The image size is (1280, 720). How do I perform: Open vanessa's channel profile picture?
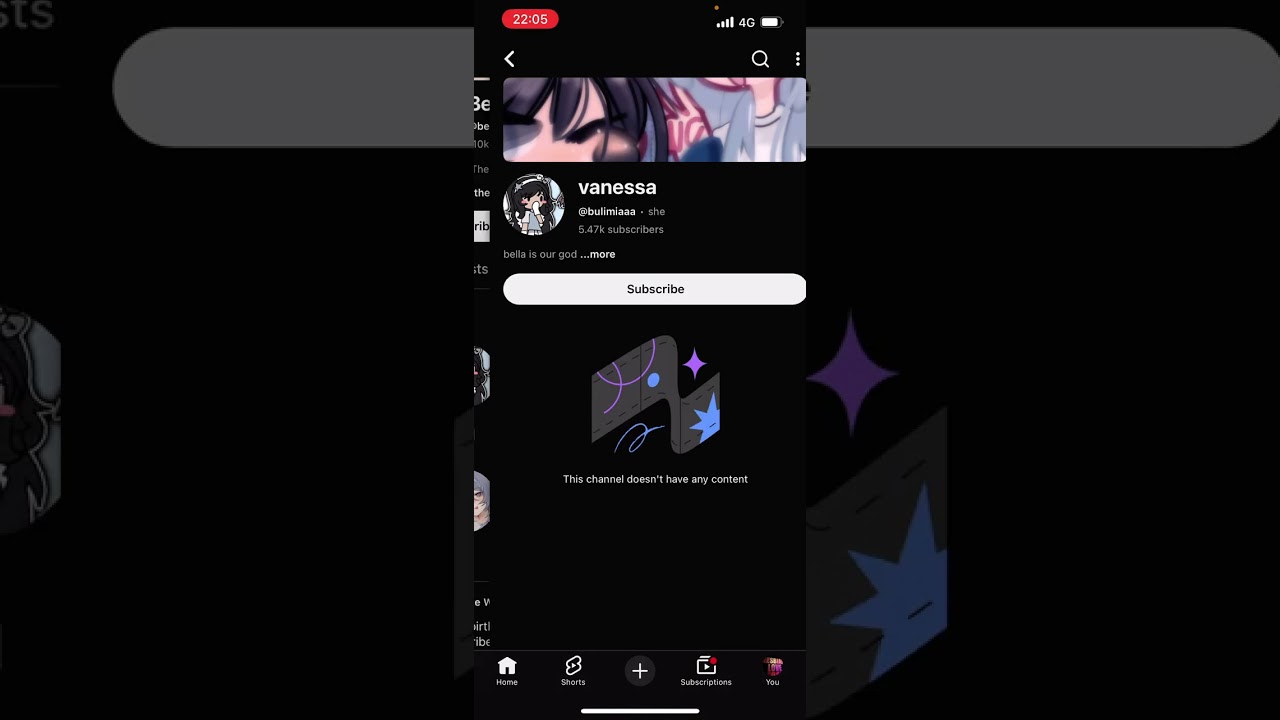(534, 205)
